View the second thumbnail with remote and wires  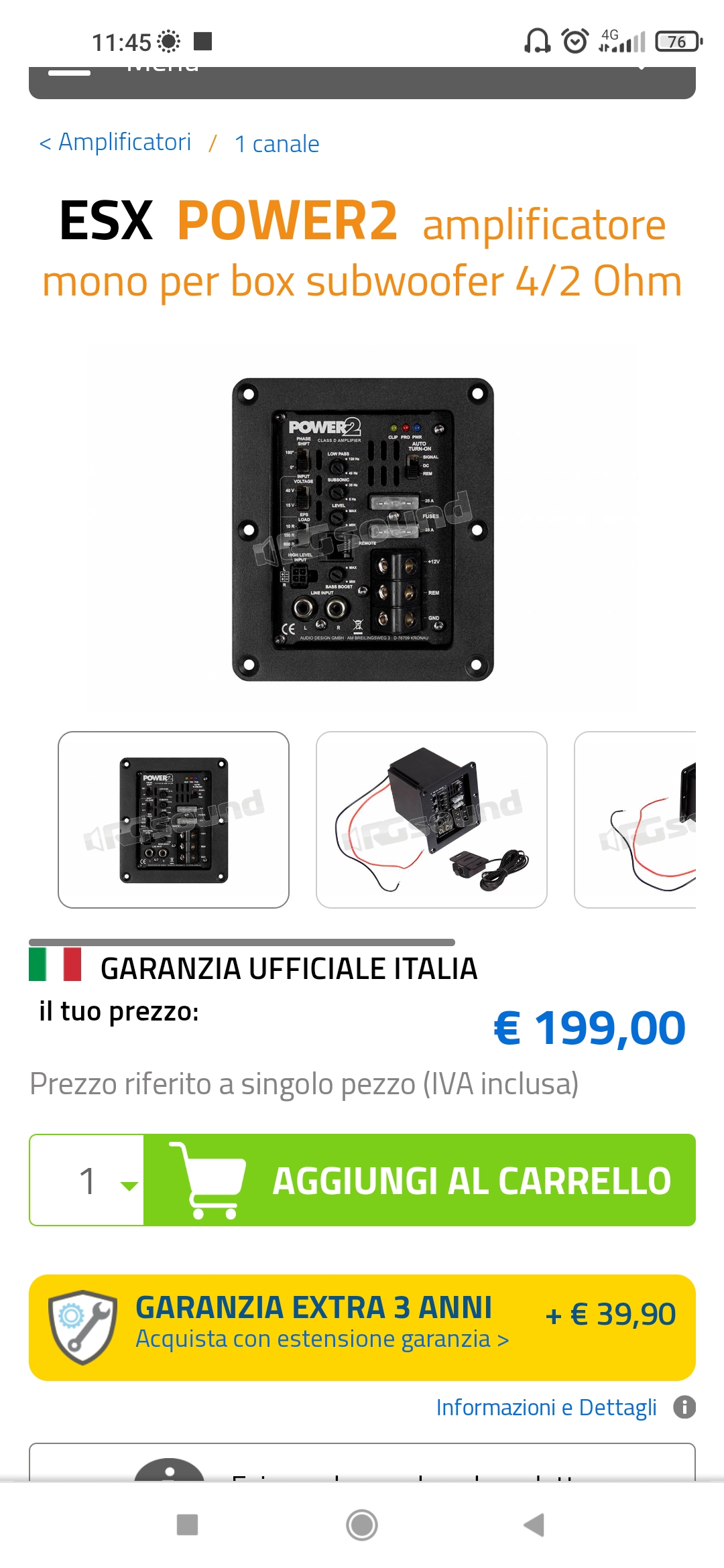coord(432,820)
